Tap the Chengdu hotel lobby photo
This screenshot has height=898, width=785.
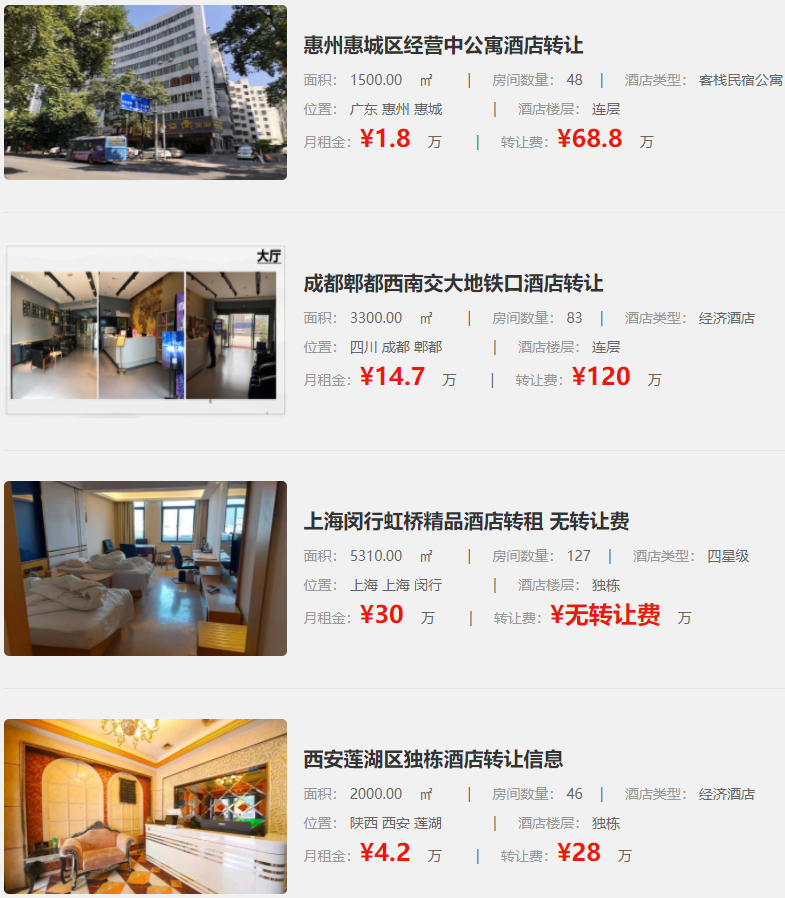tap(145, 330)
